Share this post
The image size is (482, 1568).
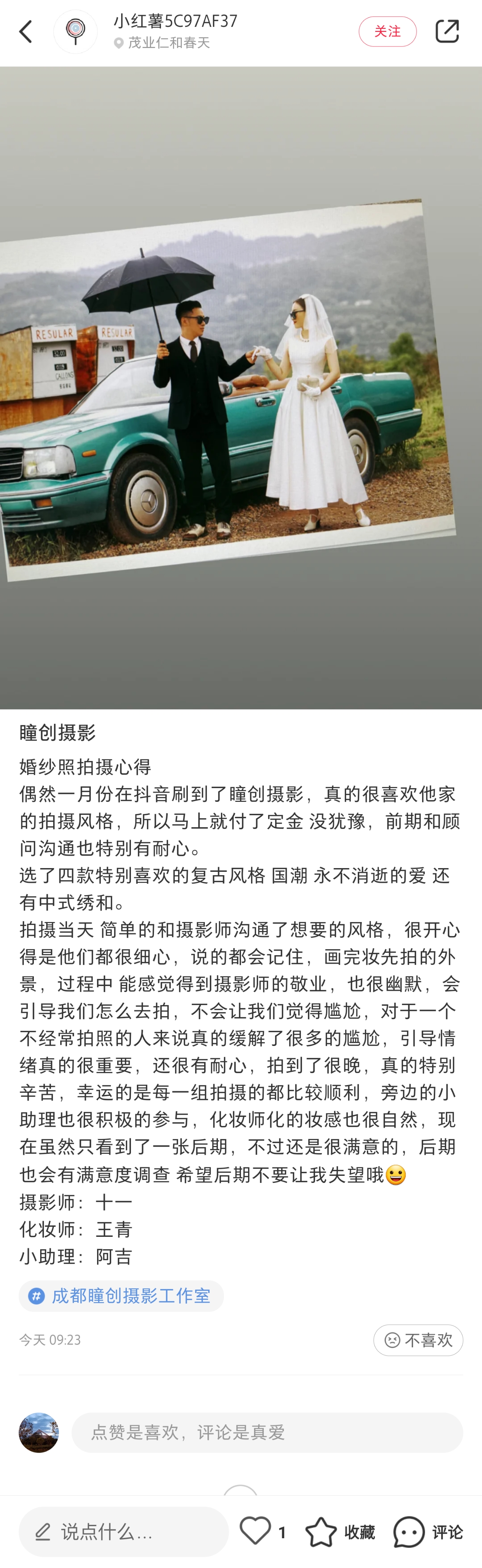point(447,32)
